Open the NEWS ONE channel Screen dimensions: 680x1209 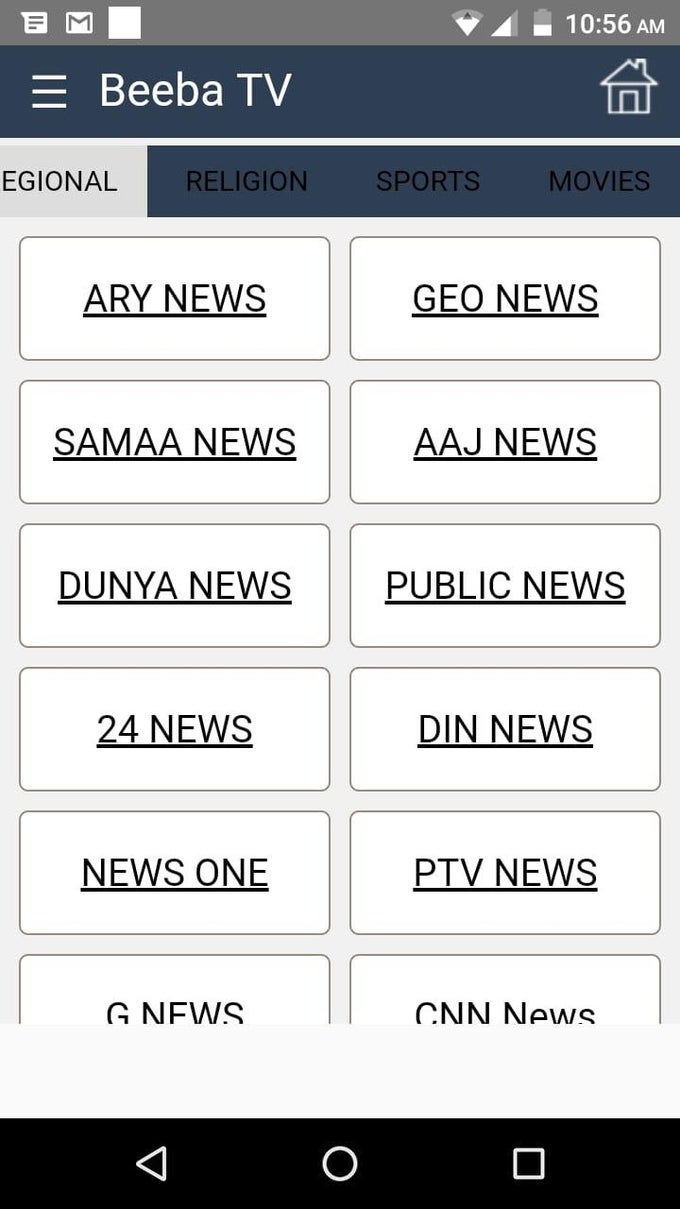pyautogui.click(x=175, y=872)
